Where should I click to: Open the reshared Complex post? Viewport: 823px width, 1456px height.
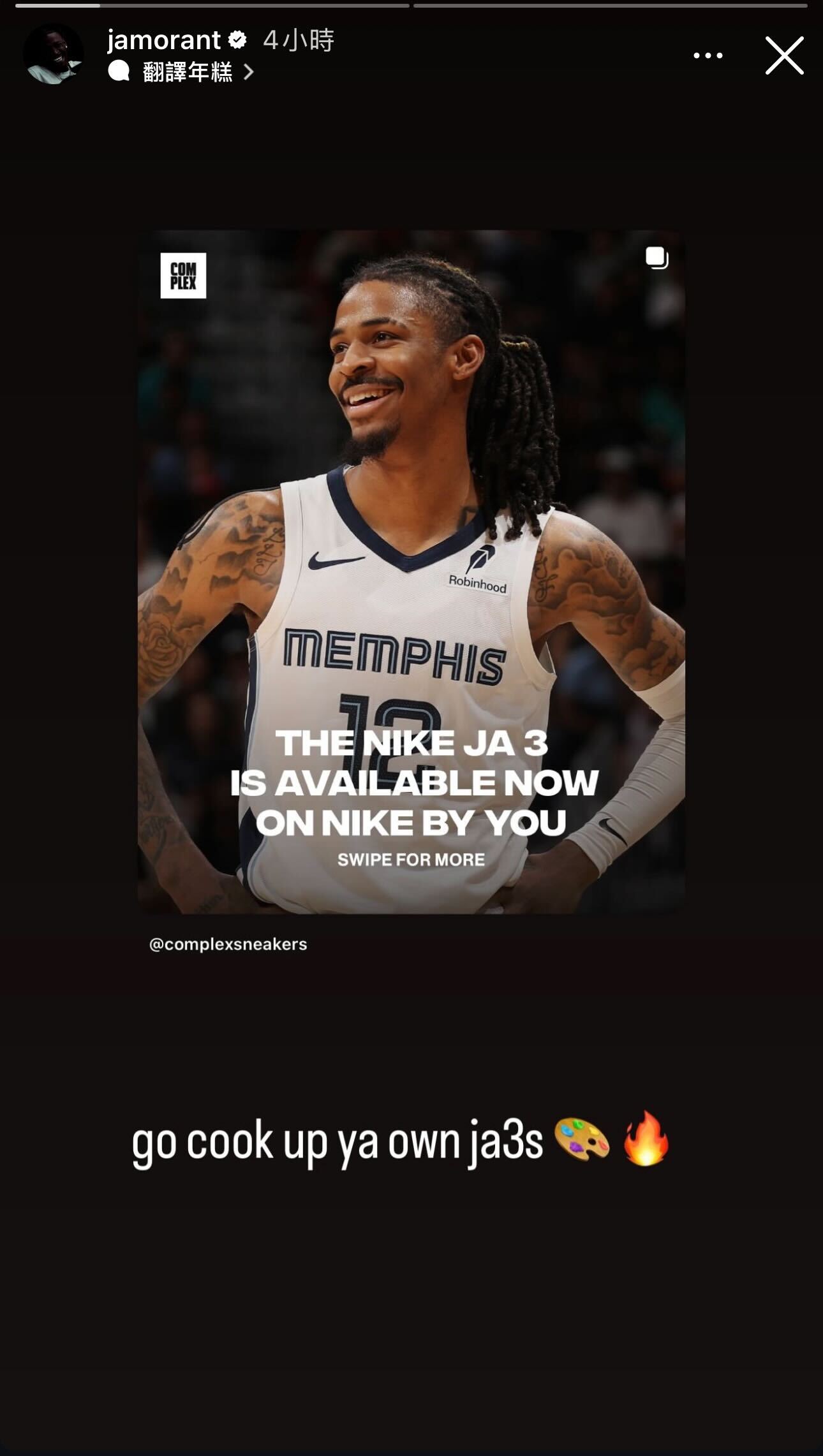pyautogui.click(x=411, y=572)
